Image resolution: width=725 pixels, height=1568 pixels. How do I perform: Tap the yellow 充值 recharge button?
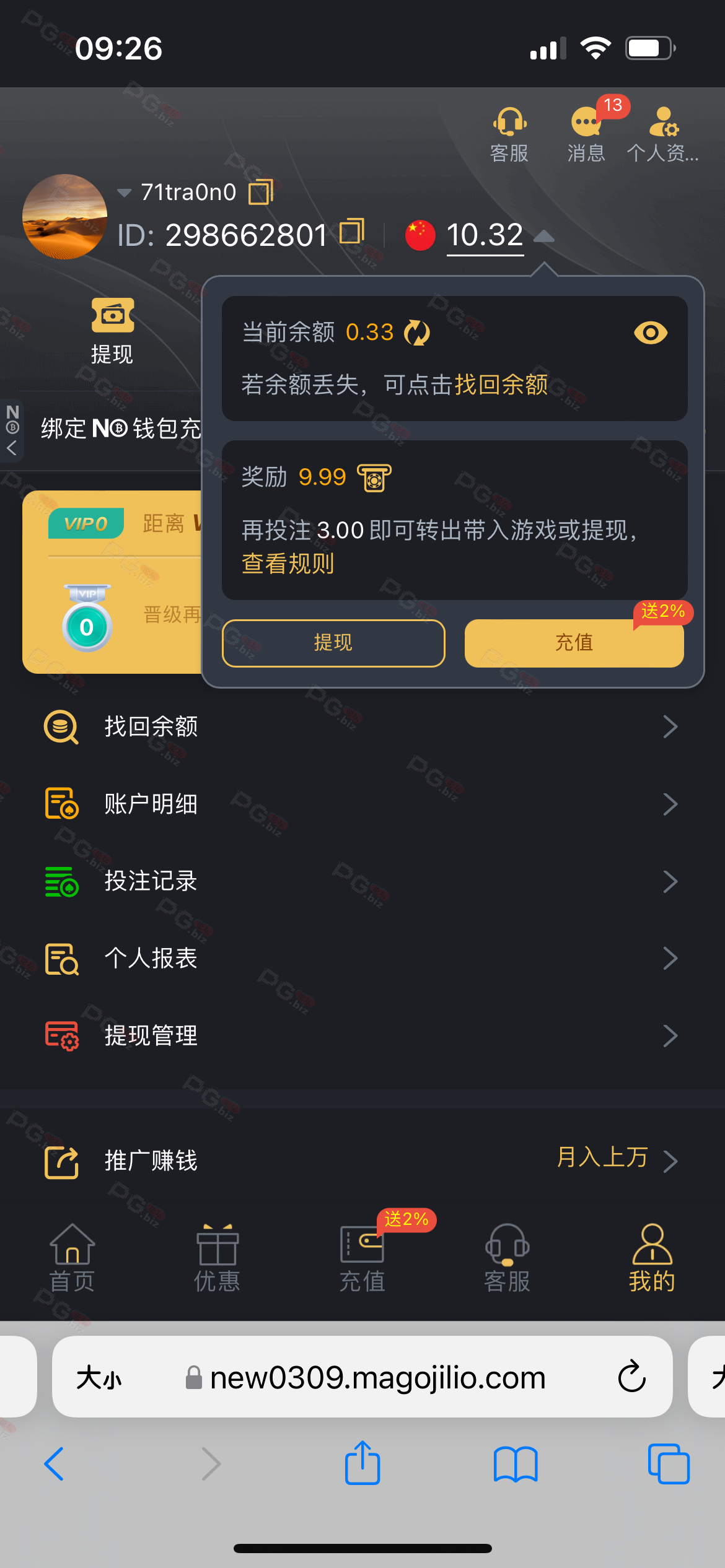574,643
